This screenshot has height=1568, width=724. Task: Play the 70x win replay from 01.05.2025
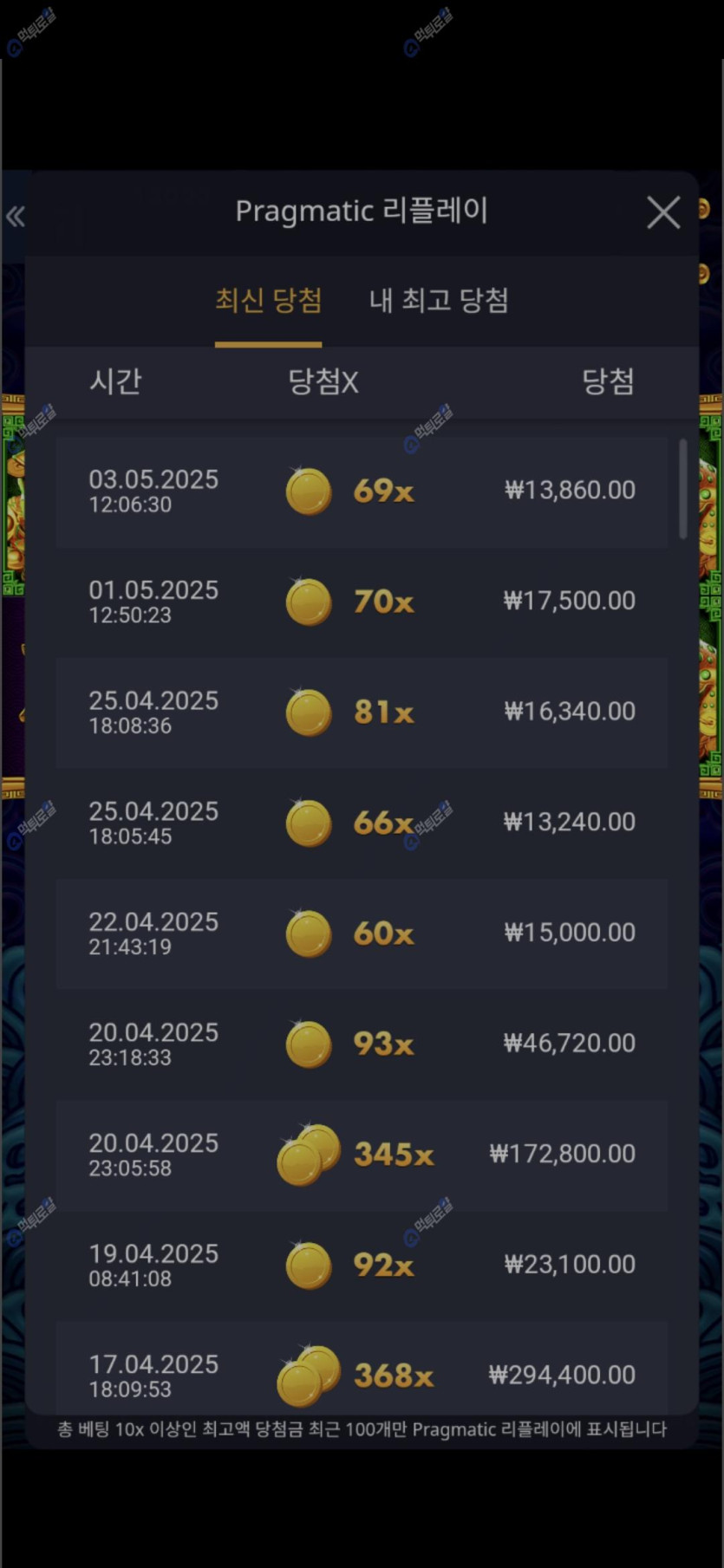point(362,602)
